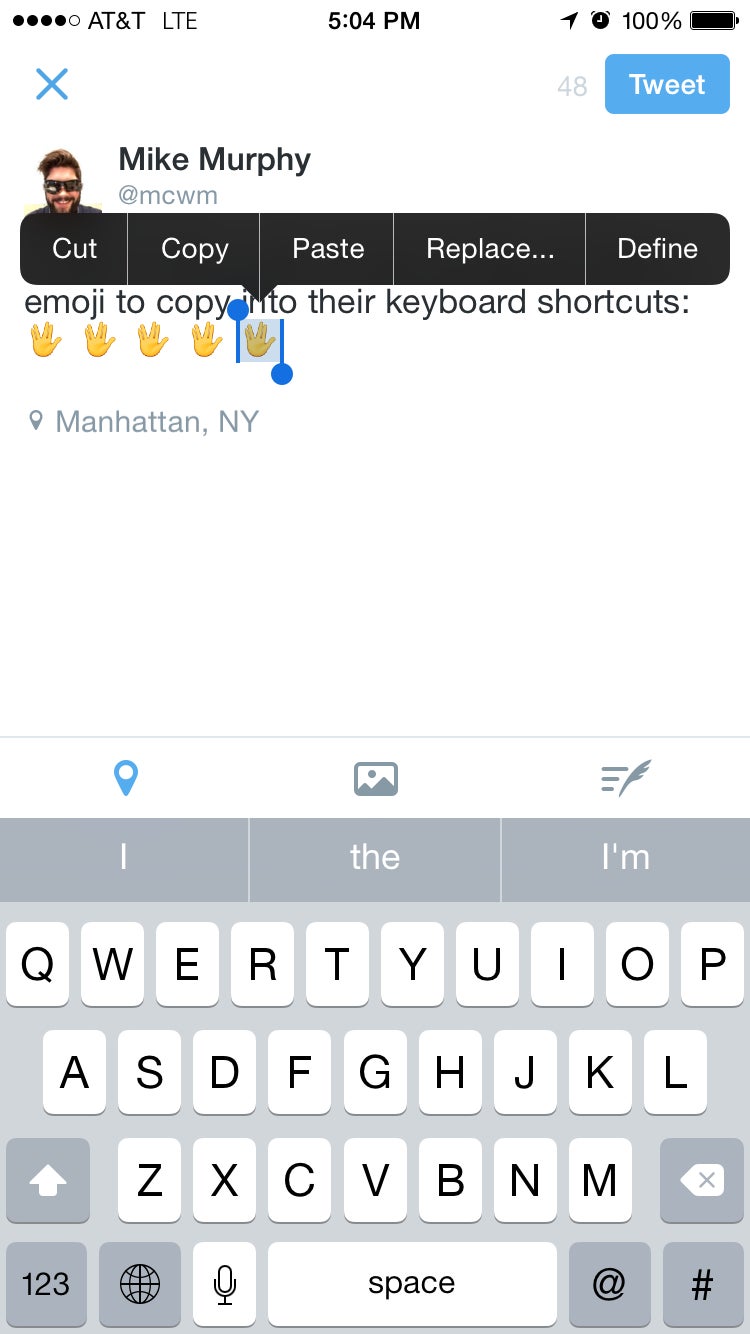Tap the backspace key

point(702,1181)
